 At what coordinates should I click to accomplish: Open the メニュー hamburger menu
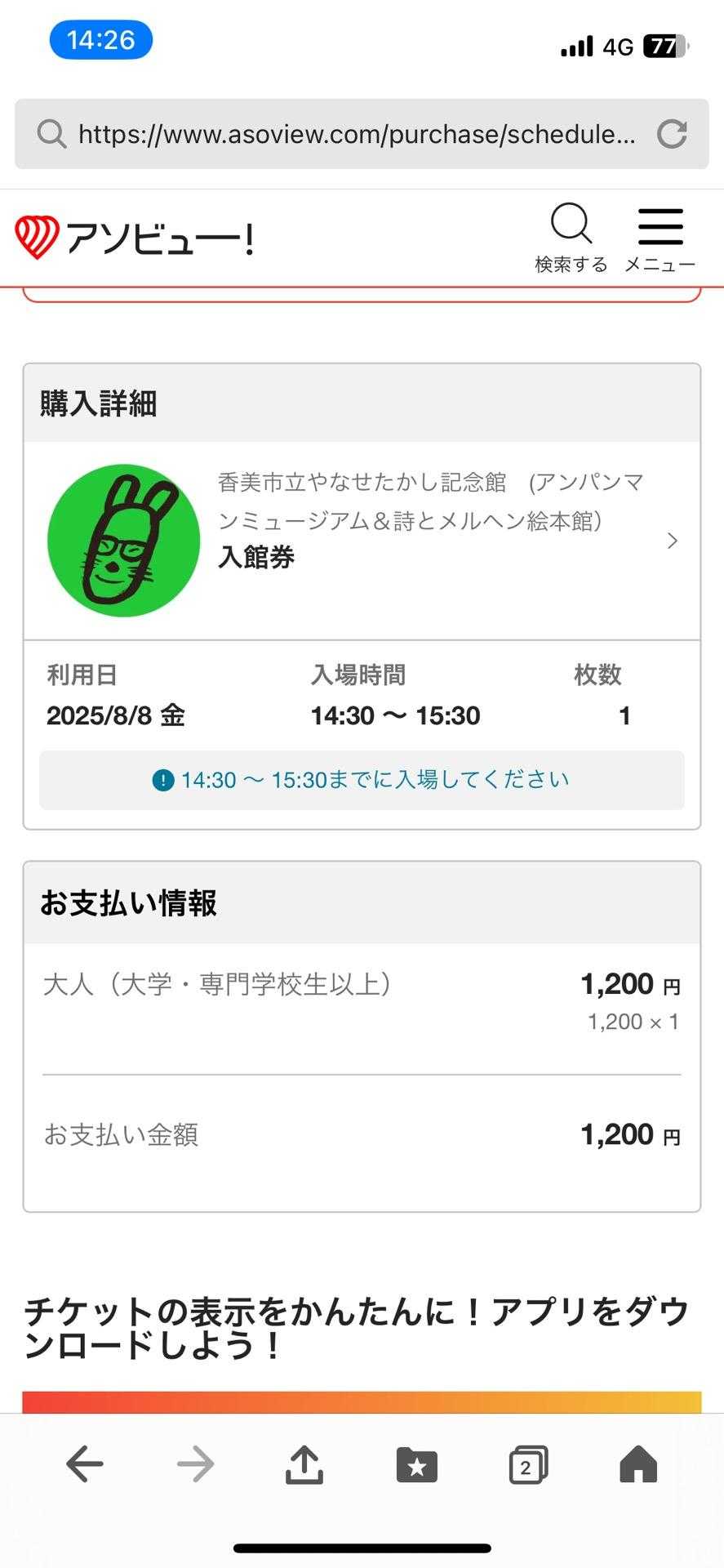pos(660,236)
